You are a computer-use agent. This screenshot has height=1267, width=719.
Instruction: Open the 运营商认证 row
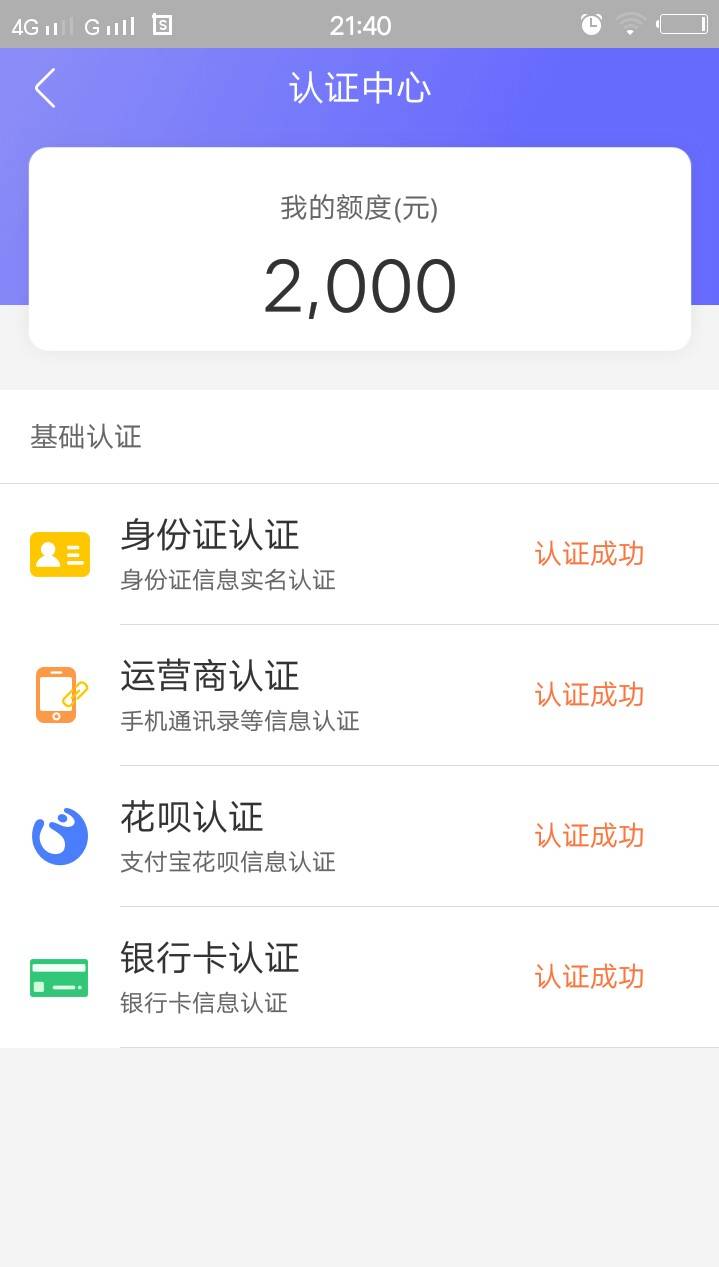[359, 695]
